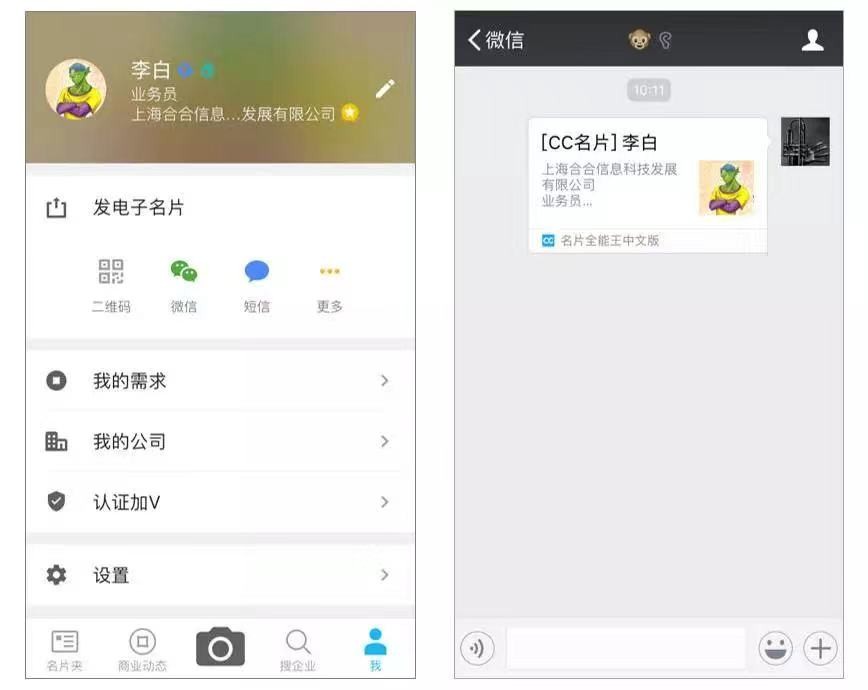Open the plus attachment menu in chat
Image resolution: width=868 pixels, height=690 pixels.
pos(820,649)
